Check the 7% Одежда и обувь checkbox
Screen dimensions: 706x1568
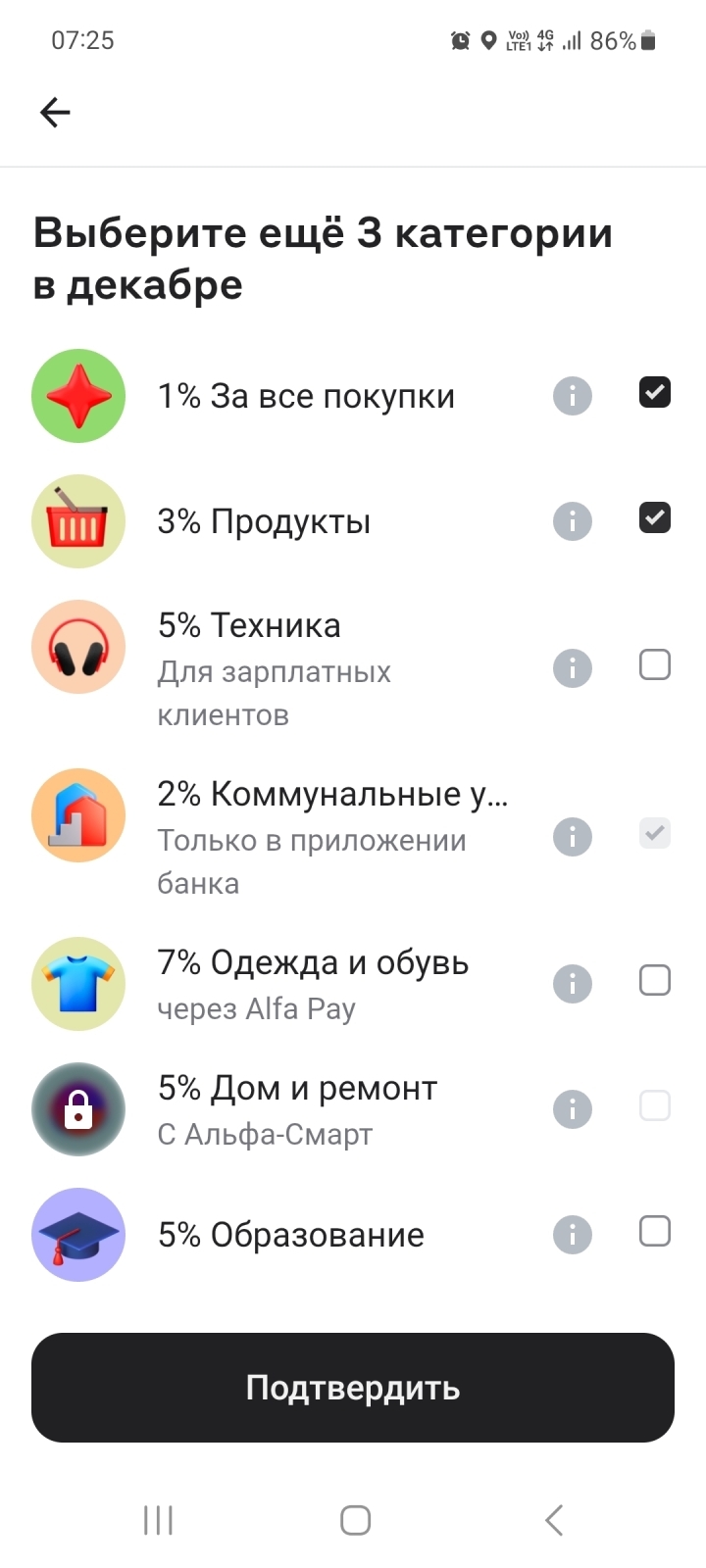point(654,980)
